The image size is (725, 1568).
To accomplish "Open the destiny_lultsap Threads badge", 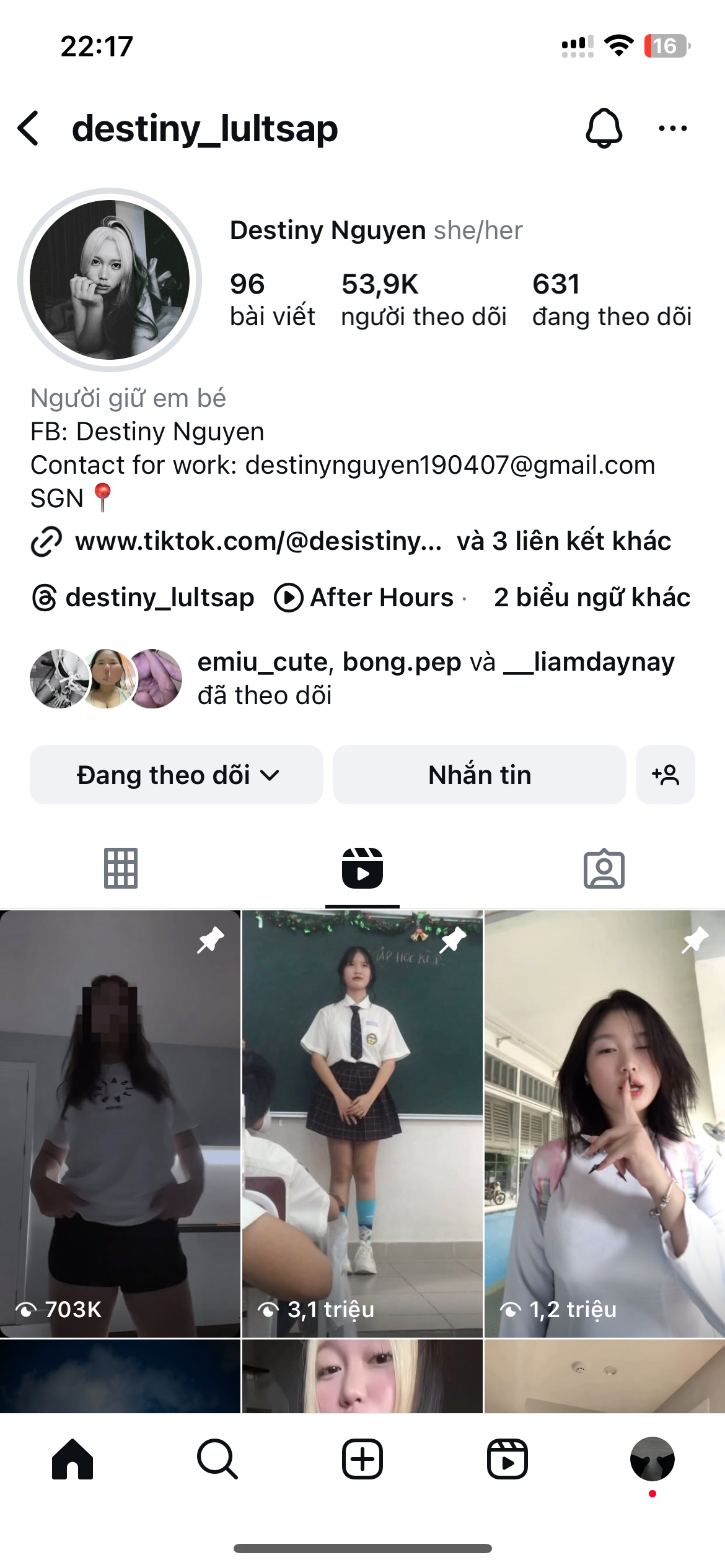I will pos(143,598).
